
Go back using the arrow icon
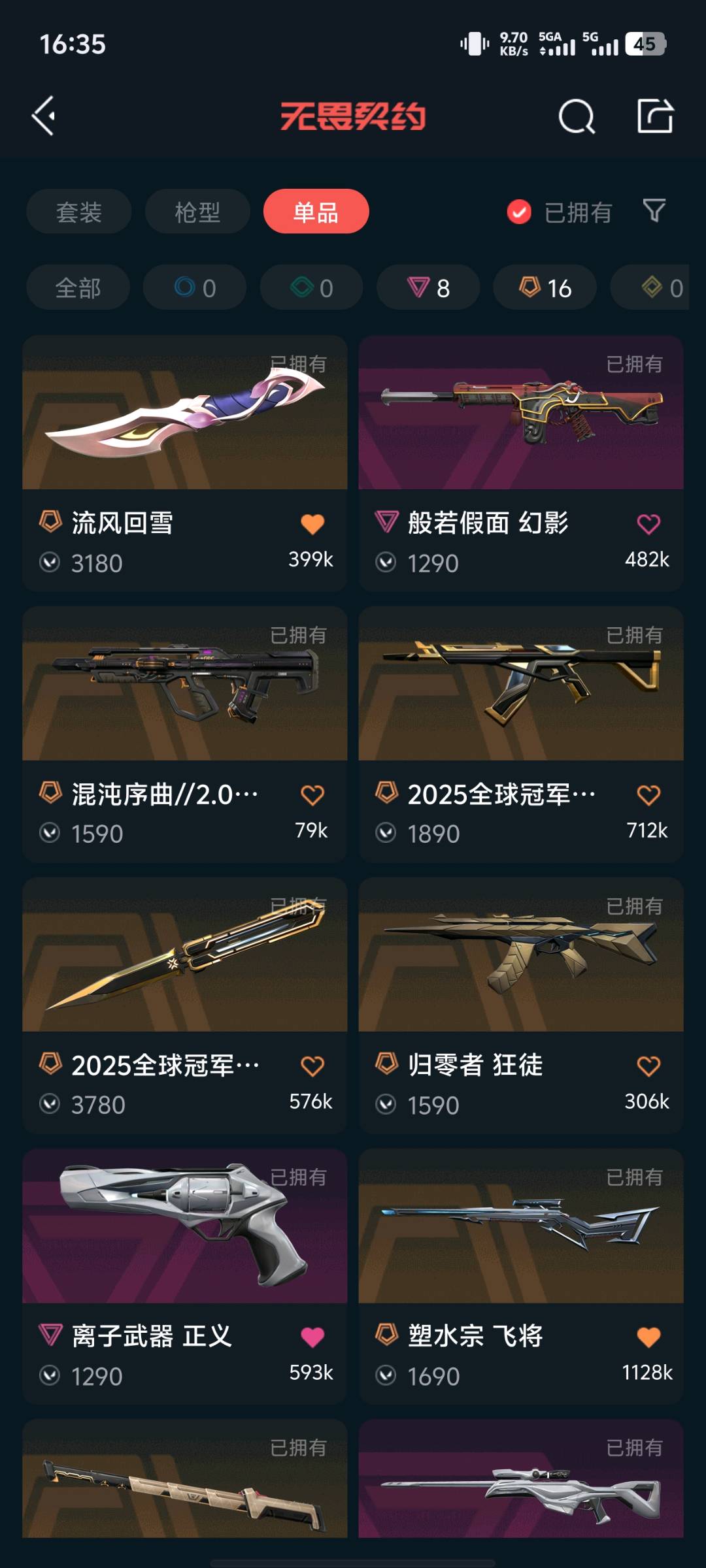click(44, 116)
